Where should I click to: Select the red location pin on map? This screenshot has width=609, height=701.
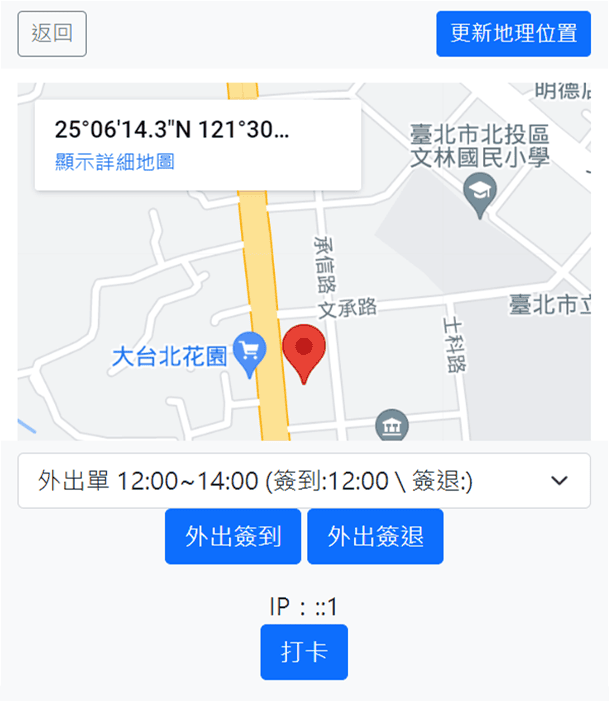tap(304, 352)
